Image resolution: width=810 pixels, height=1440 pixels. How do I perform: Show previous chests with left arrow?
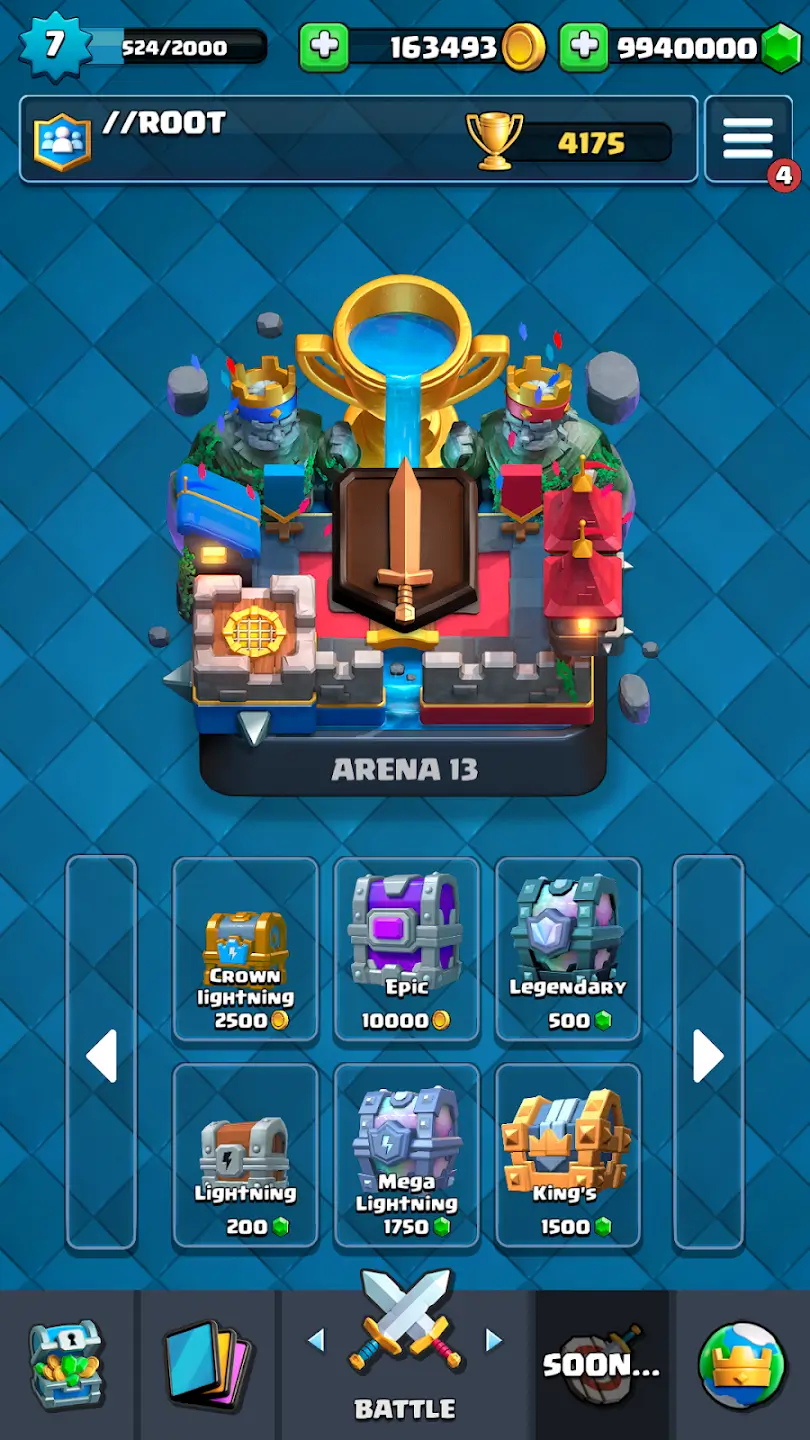pyautogui.click(x=101, y=1053)
